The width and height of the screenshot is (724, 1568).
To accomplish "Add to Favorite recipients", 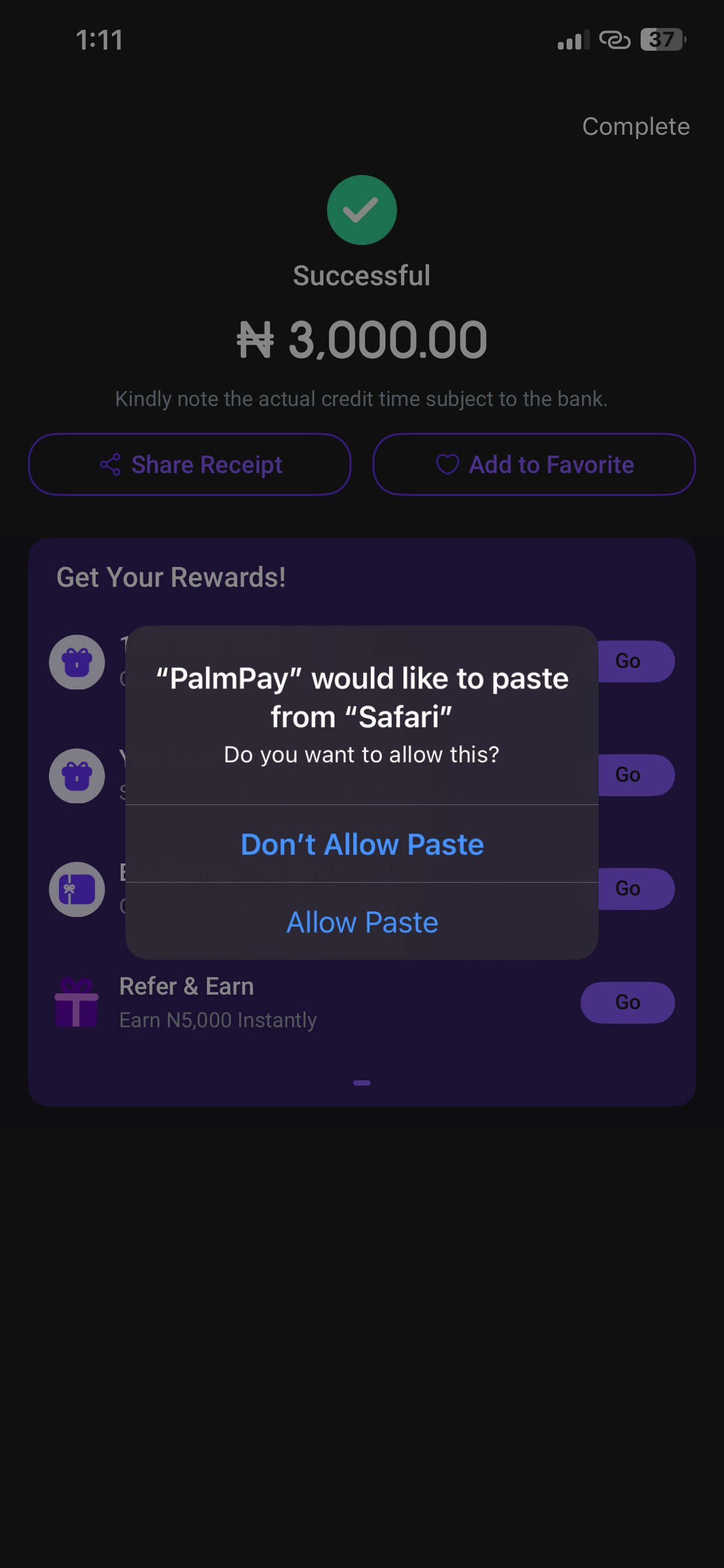I will click(x=533, y=464).
